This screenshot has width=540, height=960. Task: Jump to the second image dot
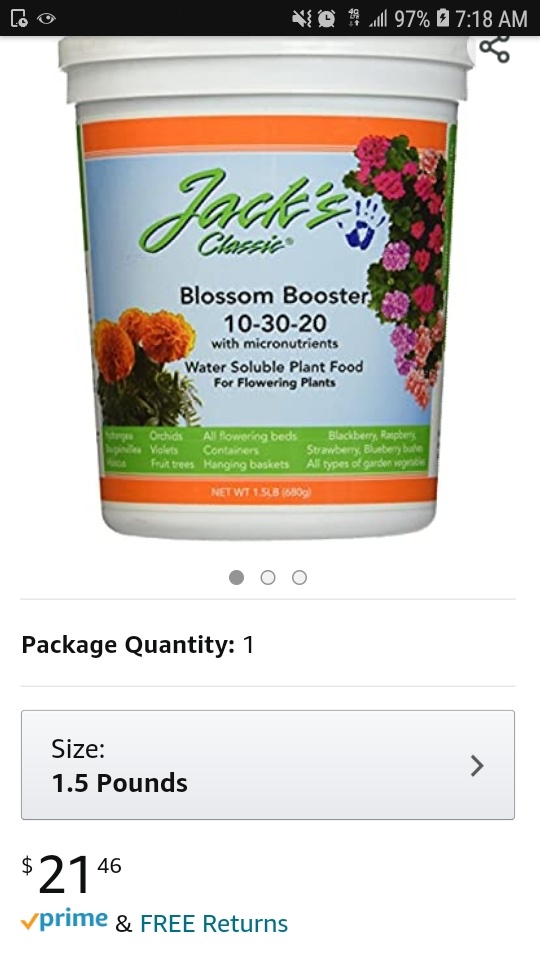click(x=268, y=577)
